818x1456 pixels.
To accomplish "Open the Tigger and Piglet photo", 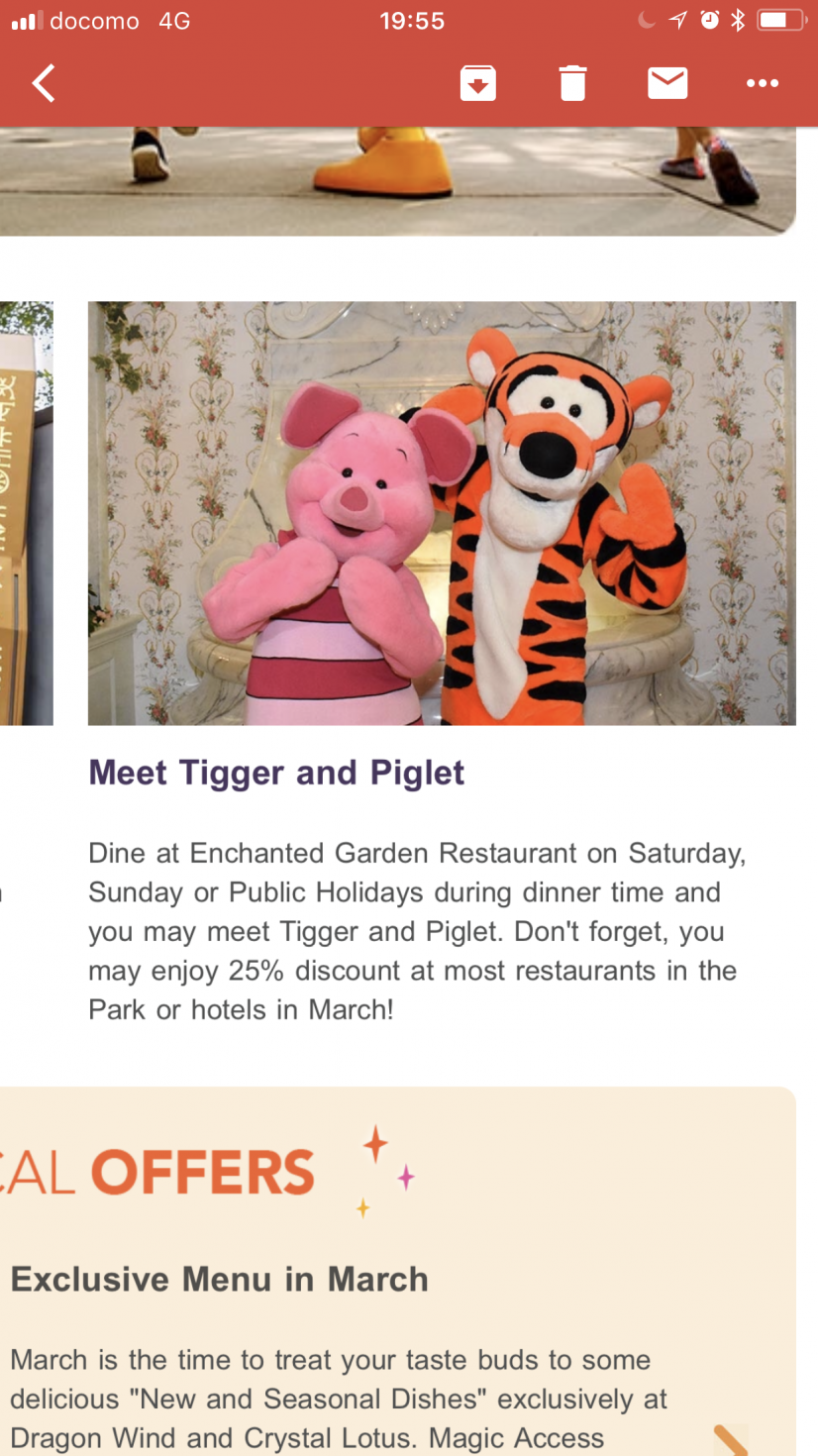I will (442, 513).
